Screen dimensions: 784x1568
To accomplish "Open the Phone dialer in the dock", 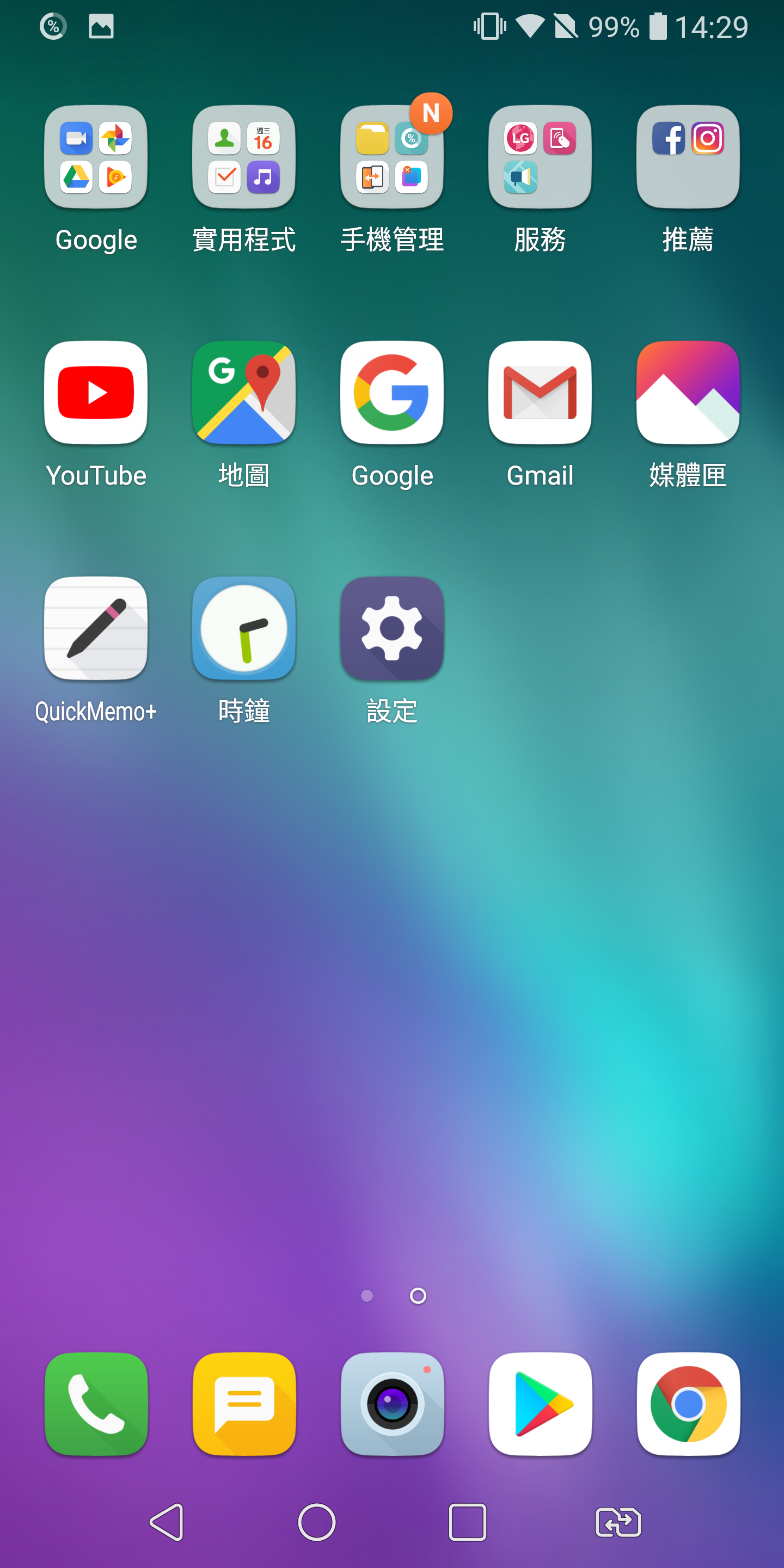I will click(x=96, y=1404).
